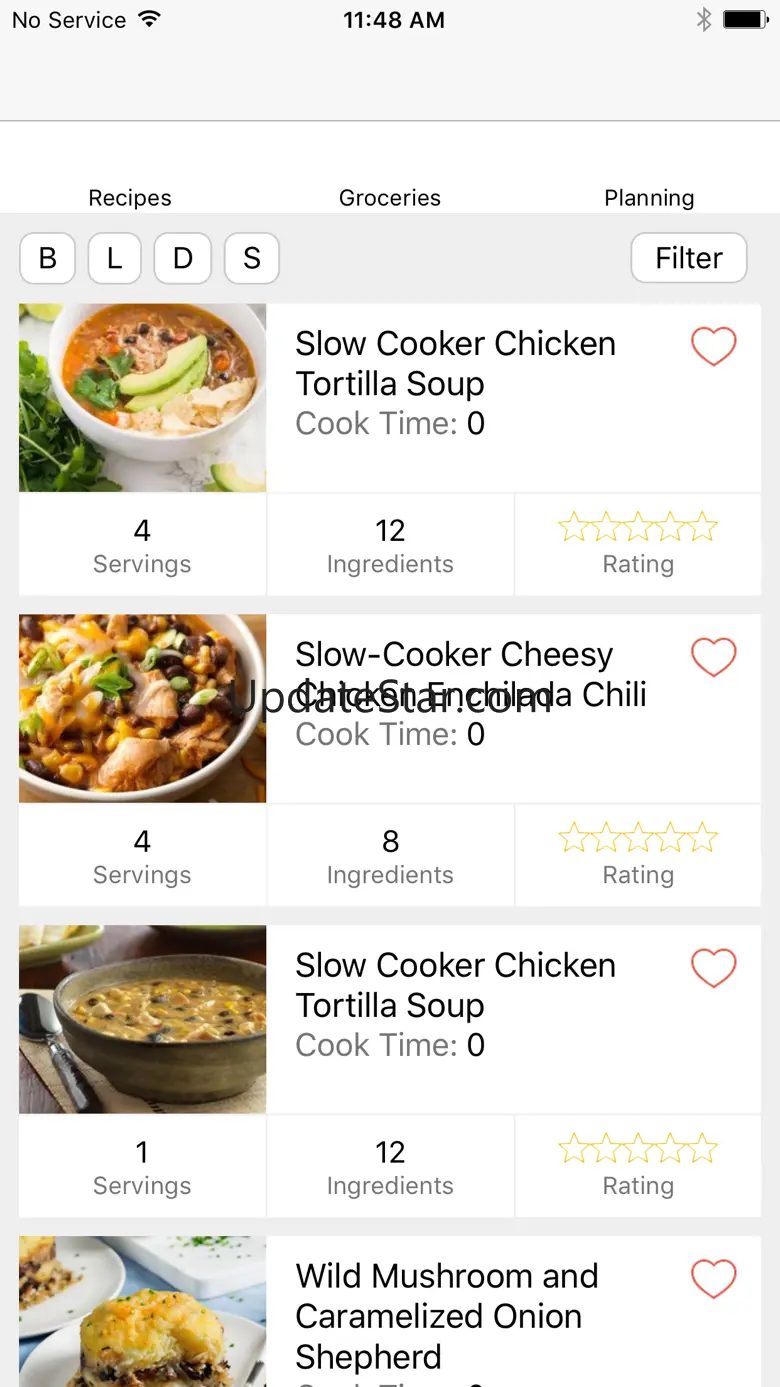The image size is (780, 1387).
Task: Open the Planning tab
Action: pyautogui.click(x=649, y=197)
